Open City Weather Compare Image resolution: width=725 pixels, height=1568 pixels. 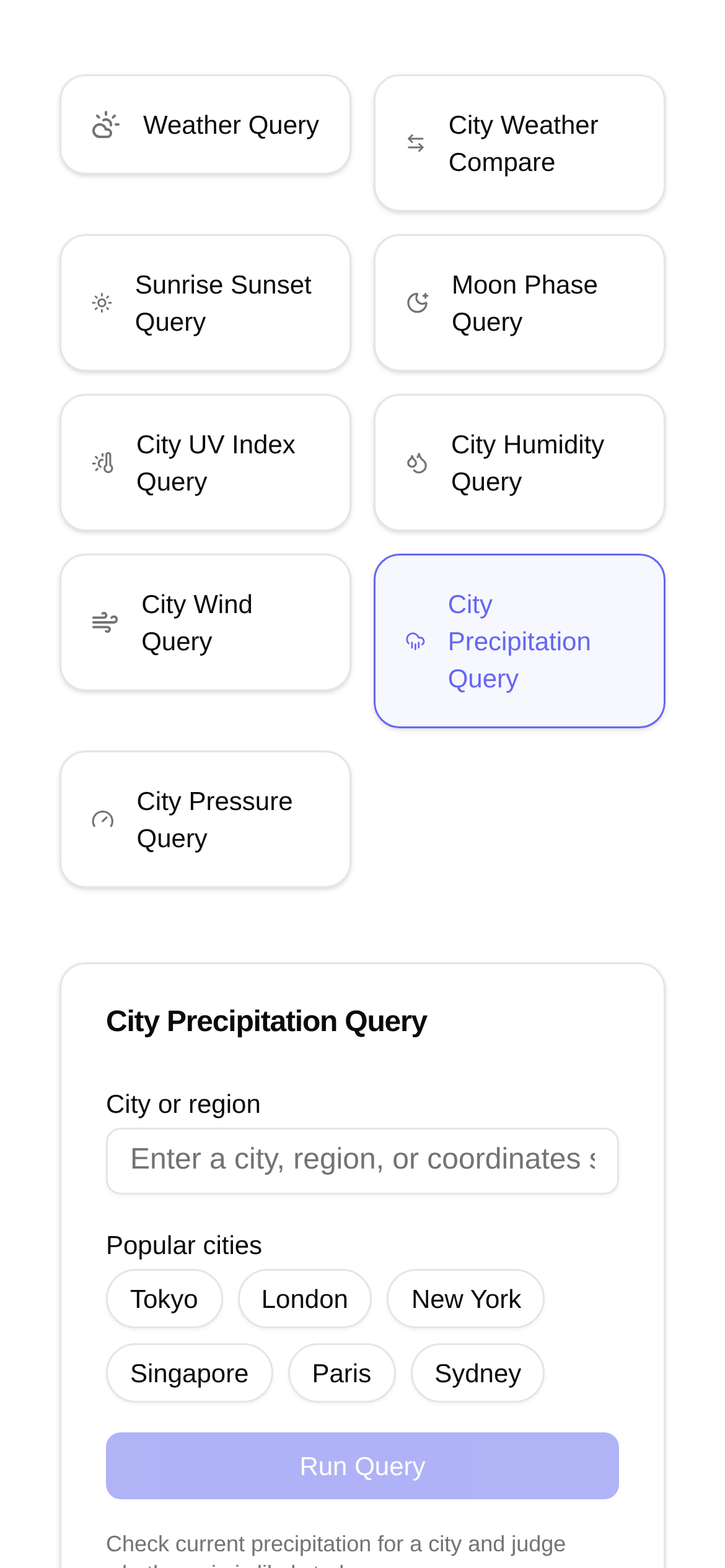coord(519,144)
